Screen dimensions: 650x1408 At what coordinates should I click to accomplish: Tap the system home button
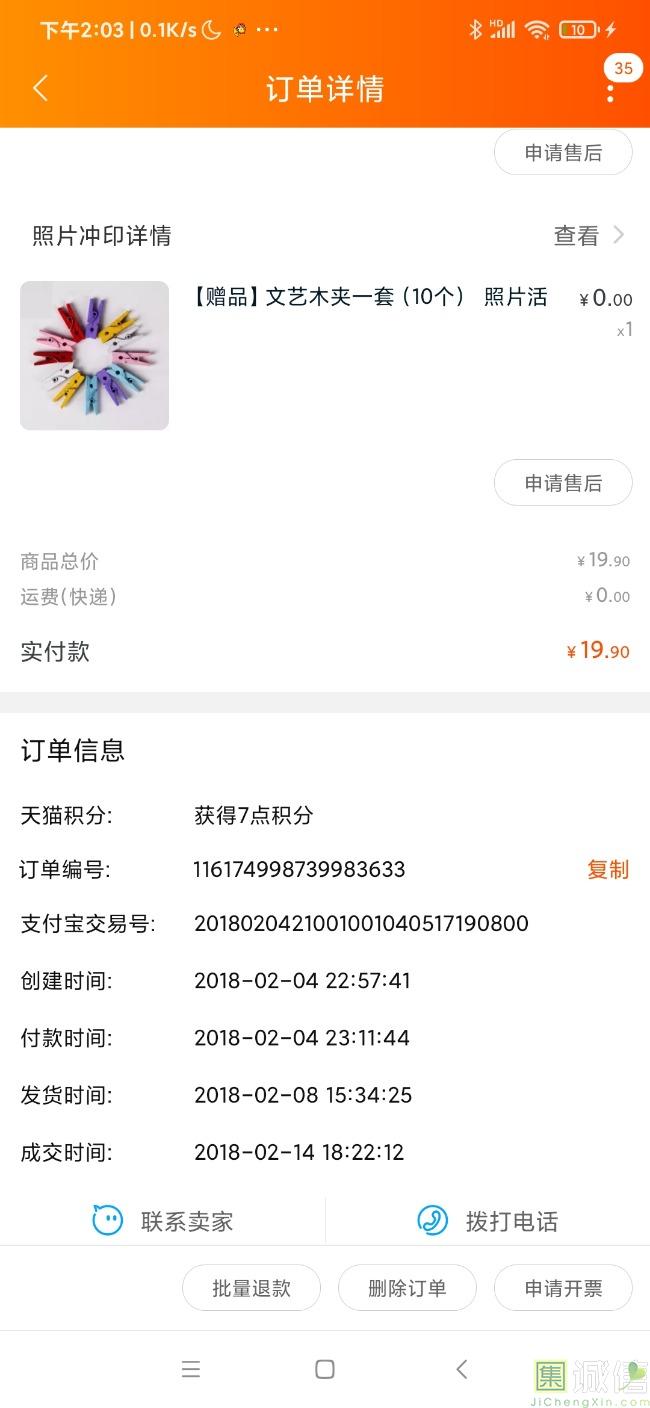point(325,1369)
